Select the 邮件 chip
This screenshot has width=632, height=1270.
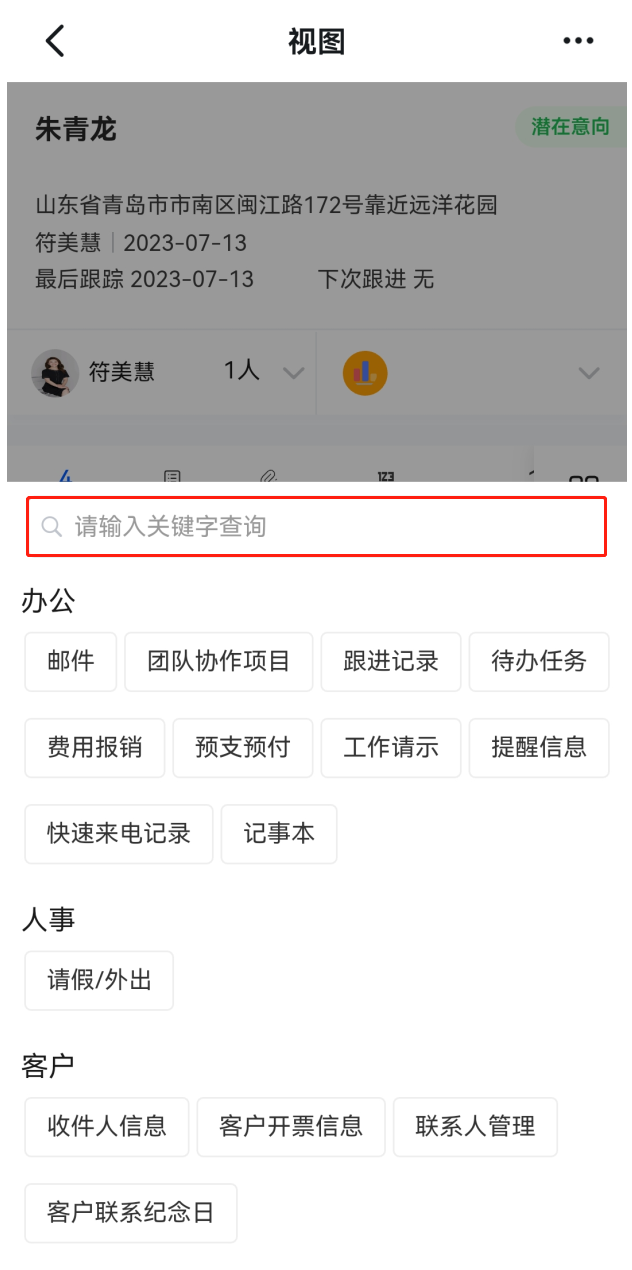tap(71, 661)
